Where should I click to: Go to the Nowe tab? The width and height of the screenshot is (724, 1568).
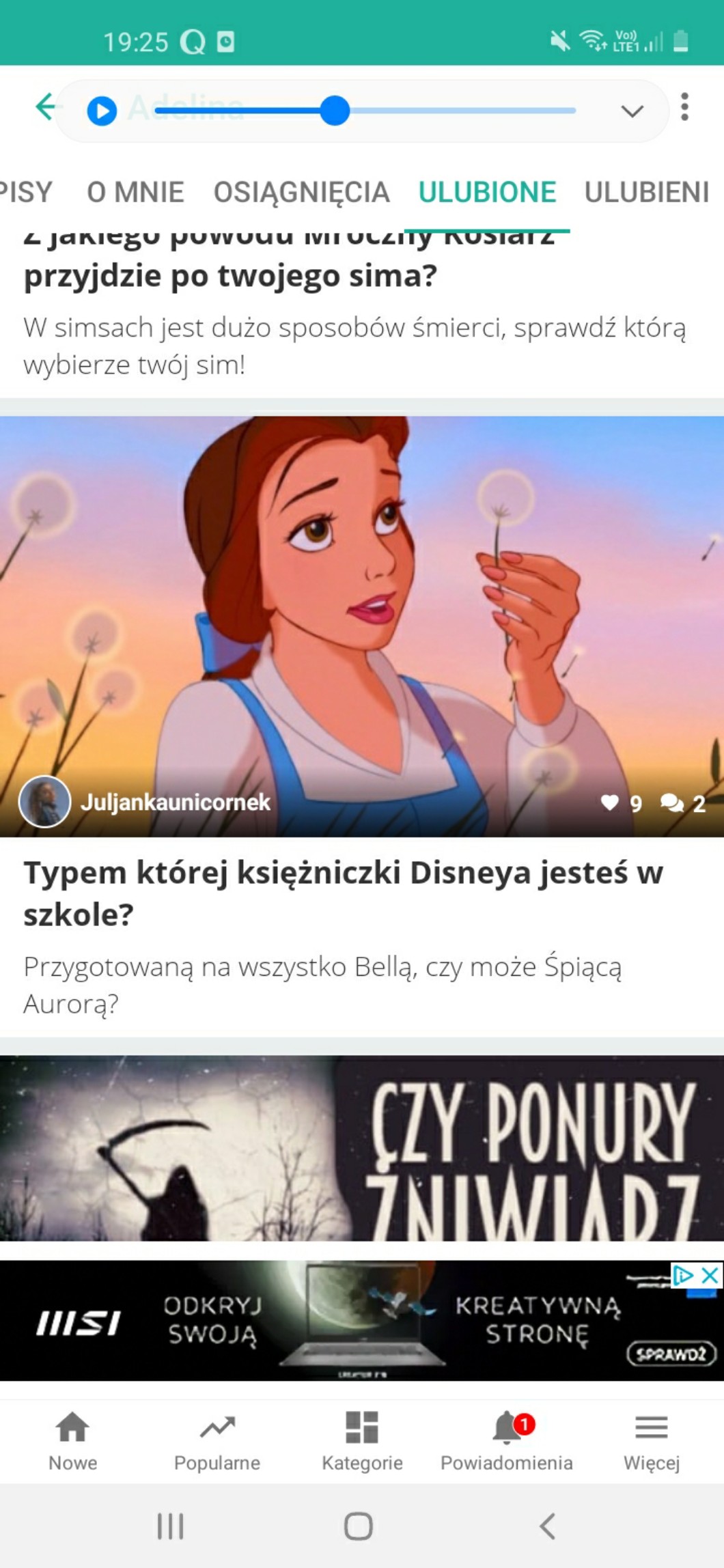(72, 1440)
